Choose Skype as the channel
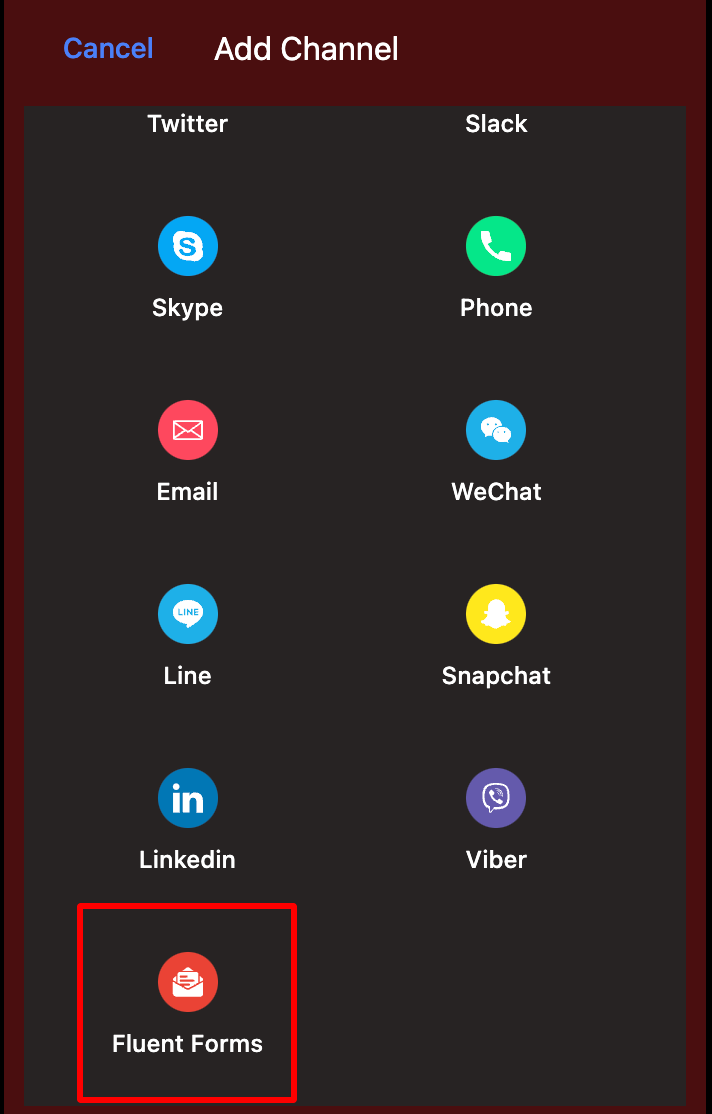Screen dimensions: 712x1114 tap(187, 247)
